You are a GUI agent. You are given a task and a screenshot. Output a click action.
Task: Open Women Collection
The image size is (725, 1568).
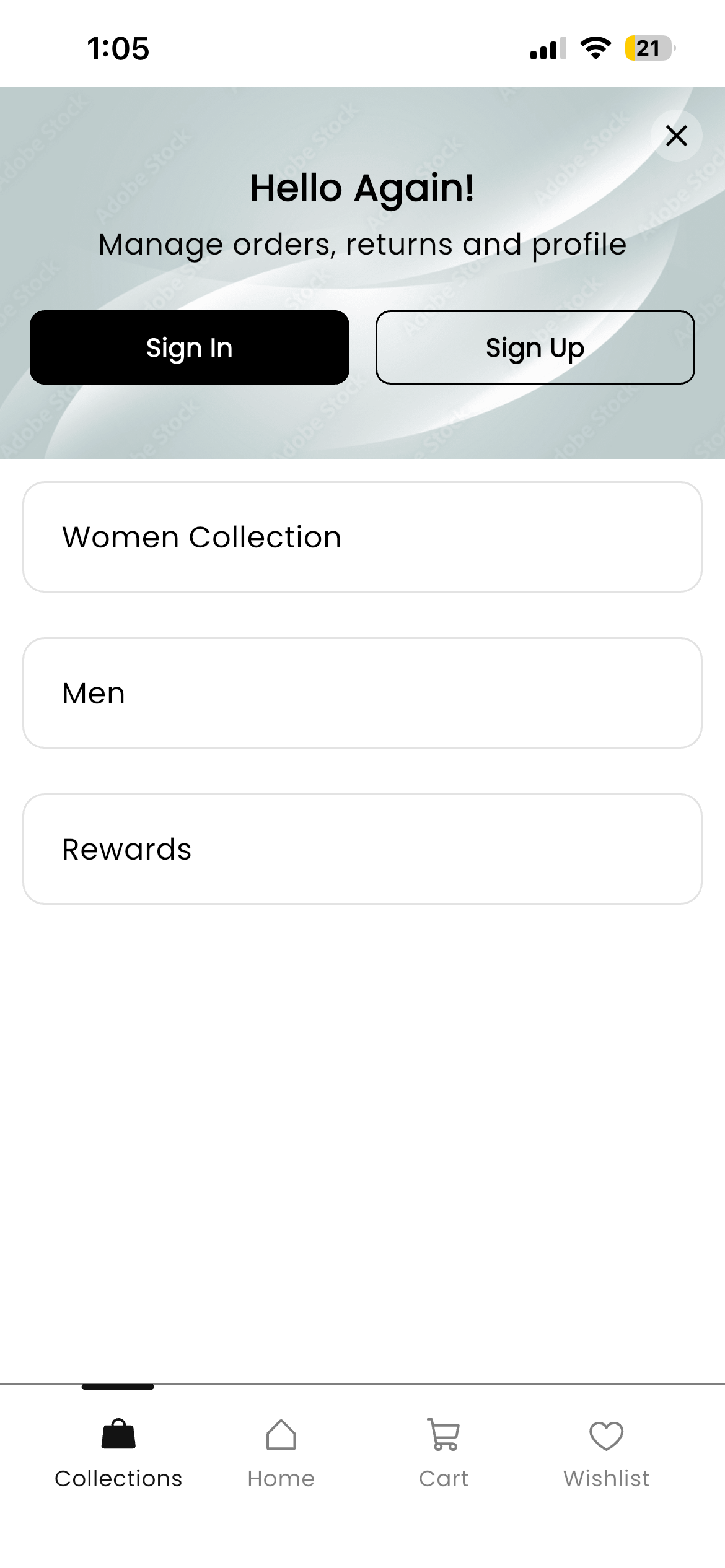click(362, 537)
